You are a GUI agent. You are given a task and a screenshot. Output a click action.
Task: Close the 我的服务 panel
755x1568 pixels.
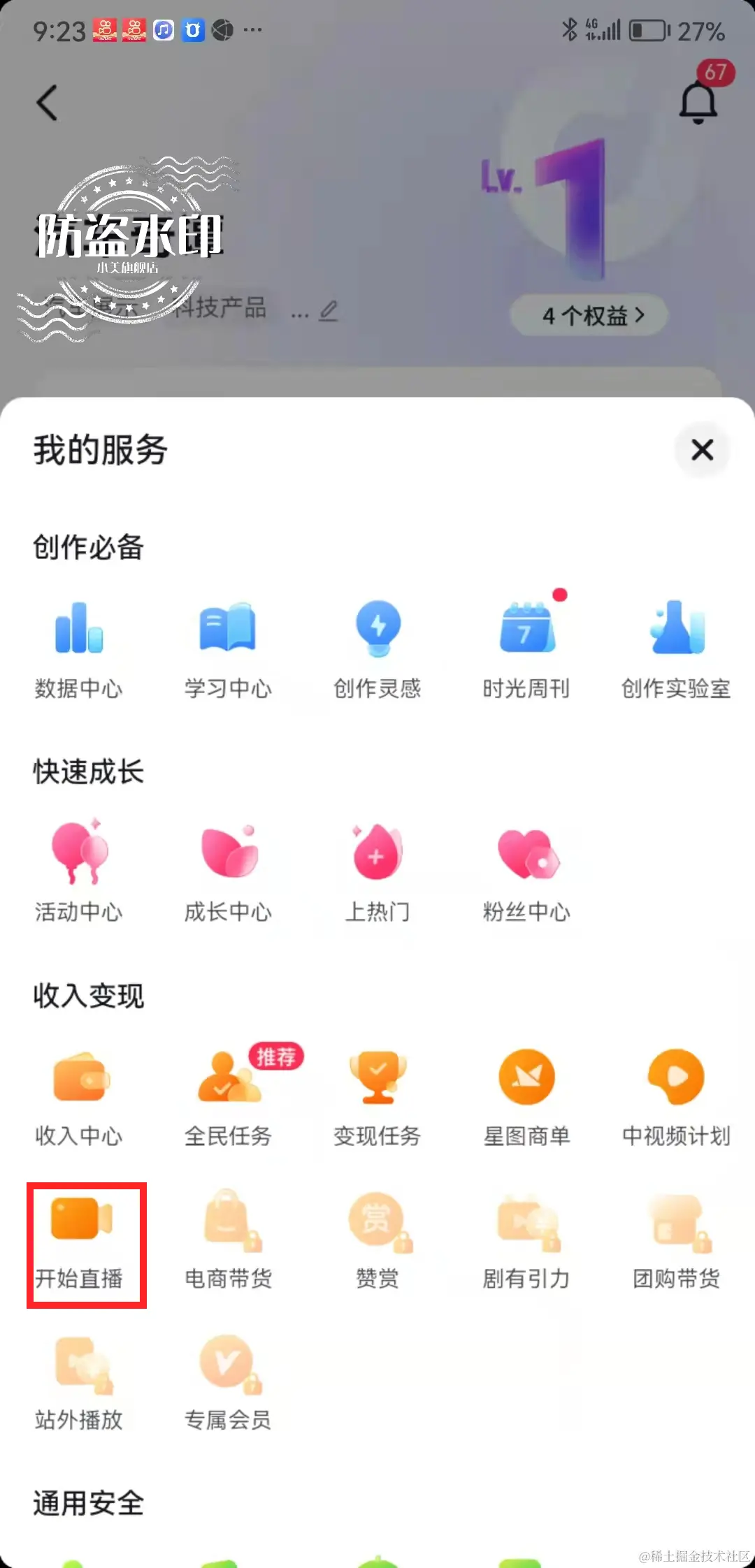click(702, 451)
